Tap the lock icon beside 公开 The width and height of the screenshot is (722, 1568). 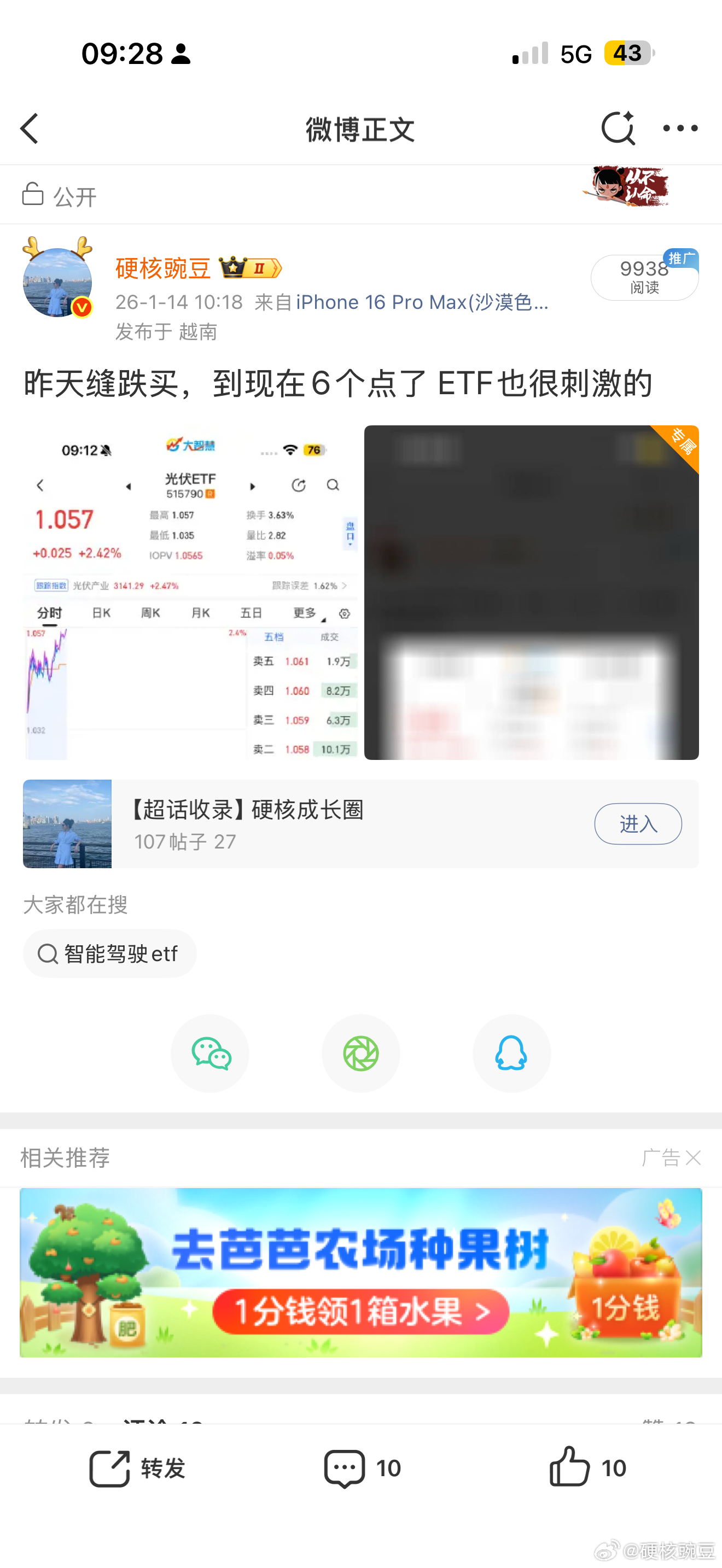click(x=33, y=194)
